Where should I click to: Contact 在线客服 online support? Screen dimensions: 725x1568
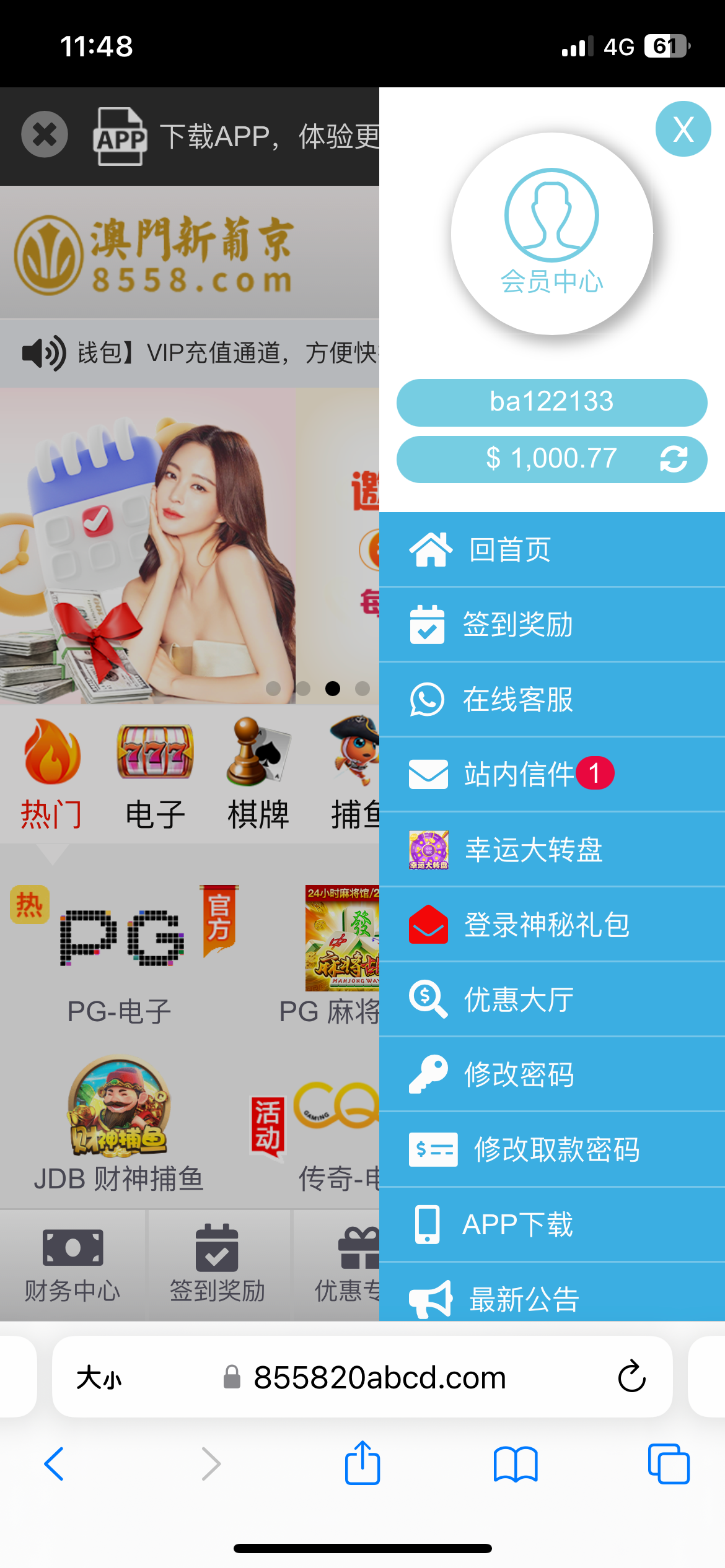point(517,700)
